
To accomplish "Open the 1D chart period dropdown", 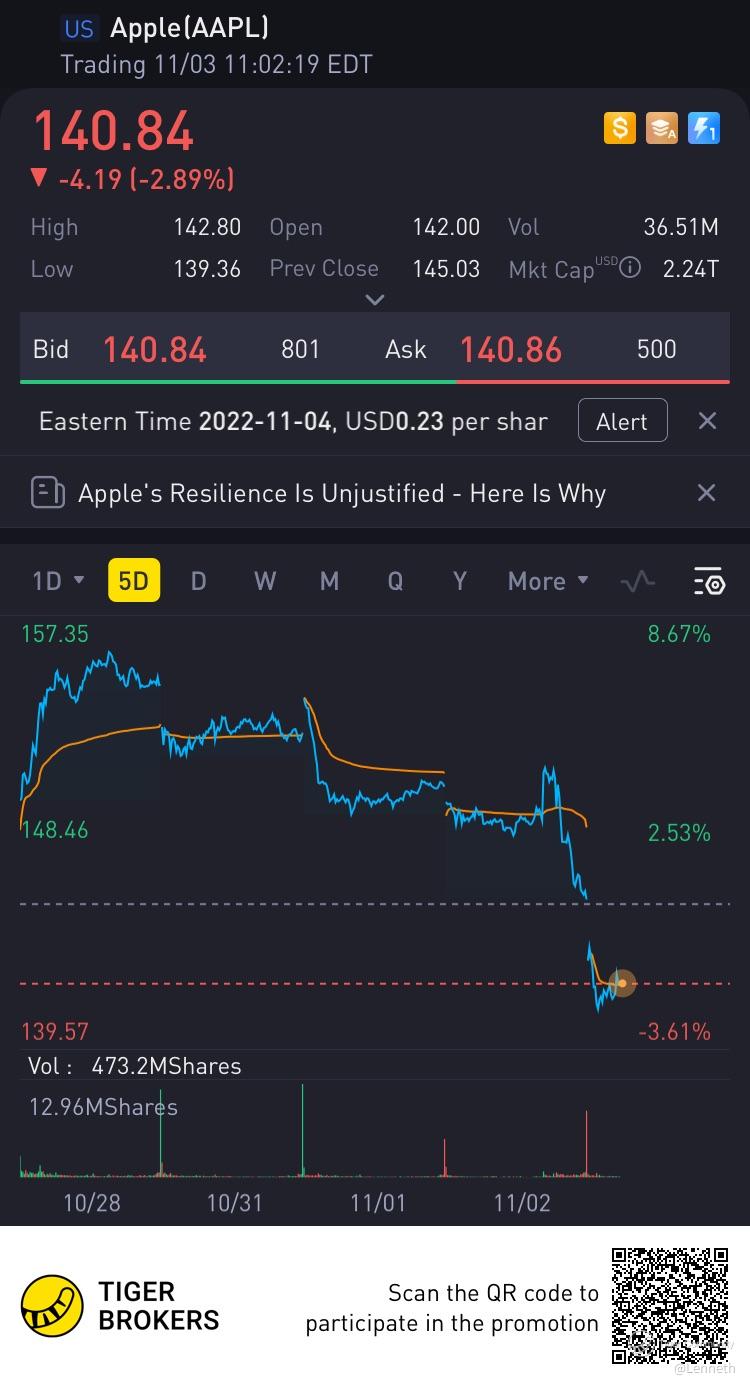I will (x=58, y=581).
